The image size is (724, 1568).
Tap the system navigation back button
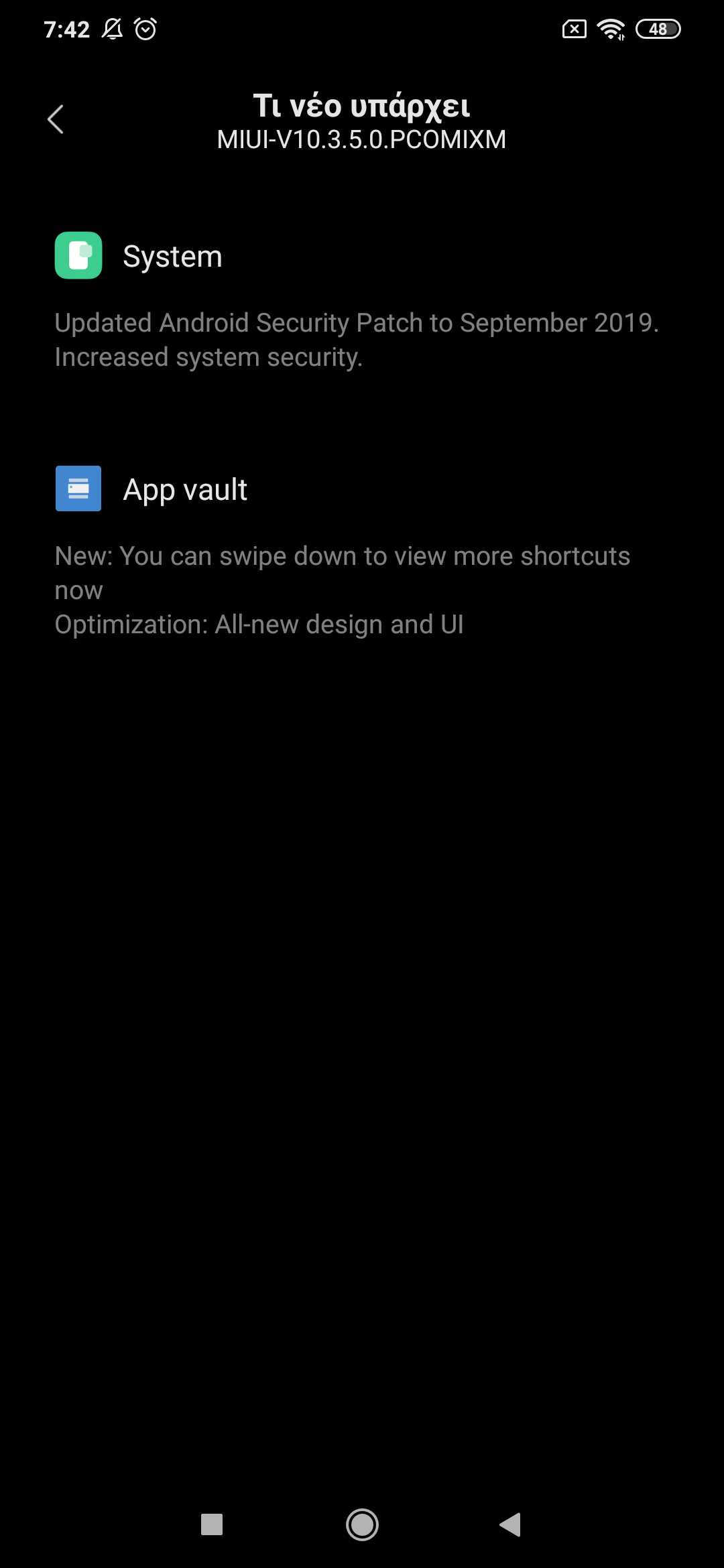click(x=510, y=1524)
